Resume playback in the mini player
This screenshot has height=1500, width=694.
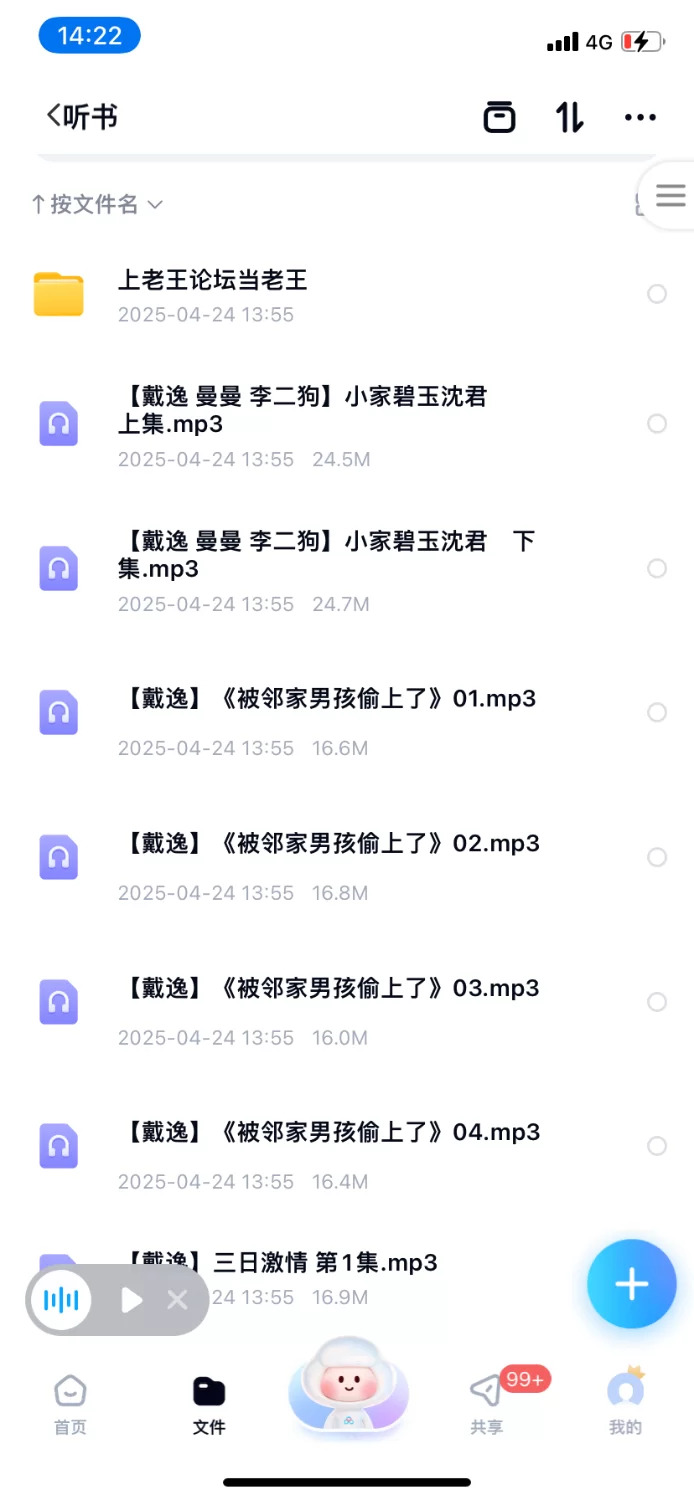click(x=132, y=1300)
